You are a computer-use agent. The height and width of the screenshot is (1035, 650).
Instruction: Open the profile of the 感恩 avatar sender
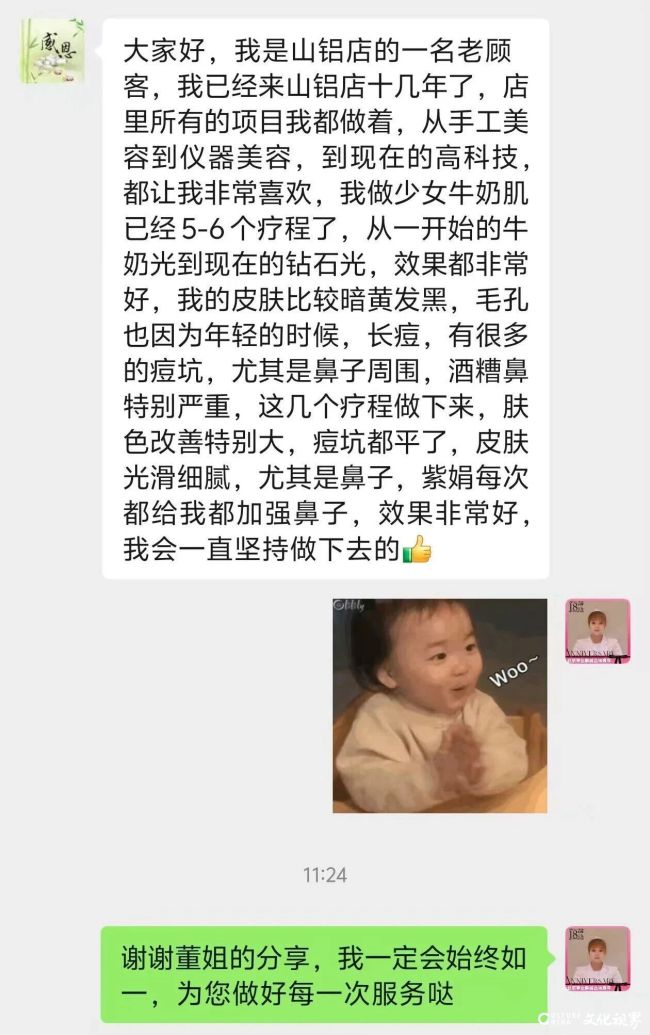tap(52, 52)
